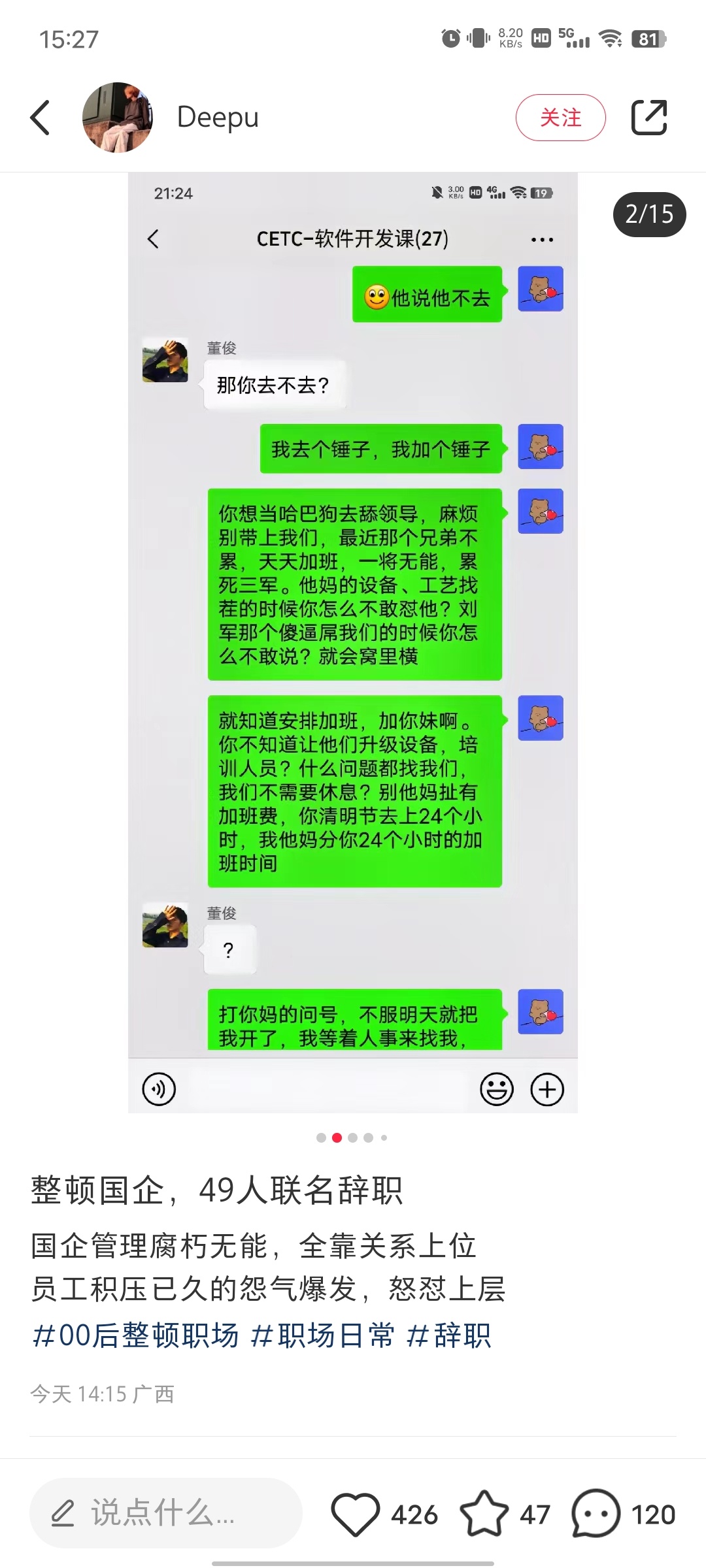706x1568 pixels.
Task: Open the chat screenshot image full screen
Action: pyautogui.click(x=353, y=640)
